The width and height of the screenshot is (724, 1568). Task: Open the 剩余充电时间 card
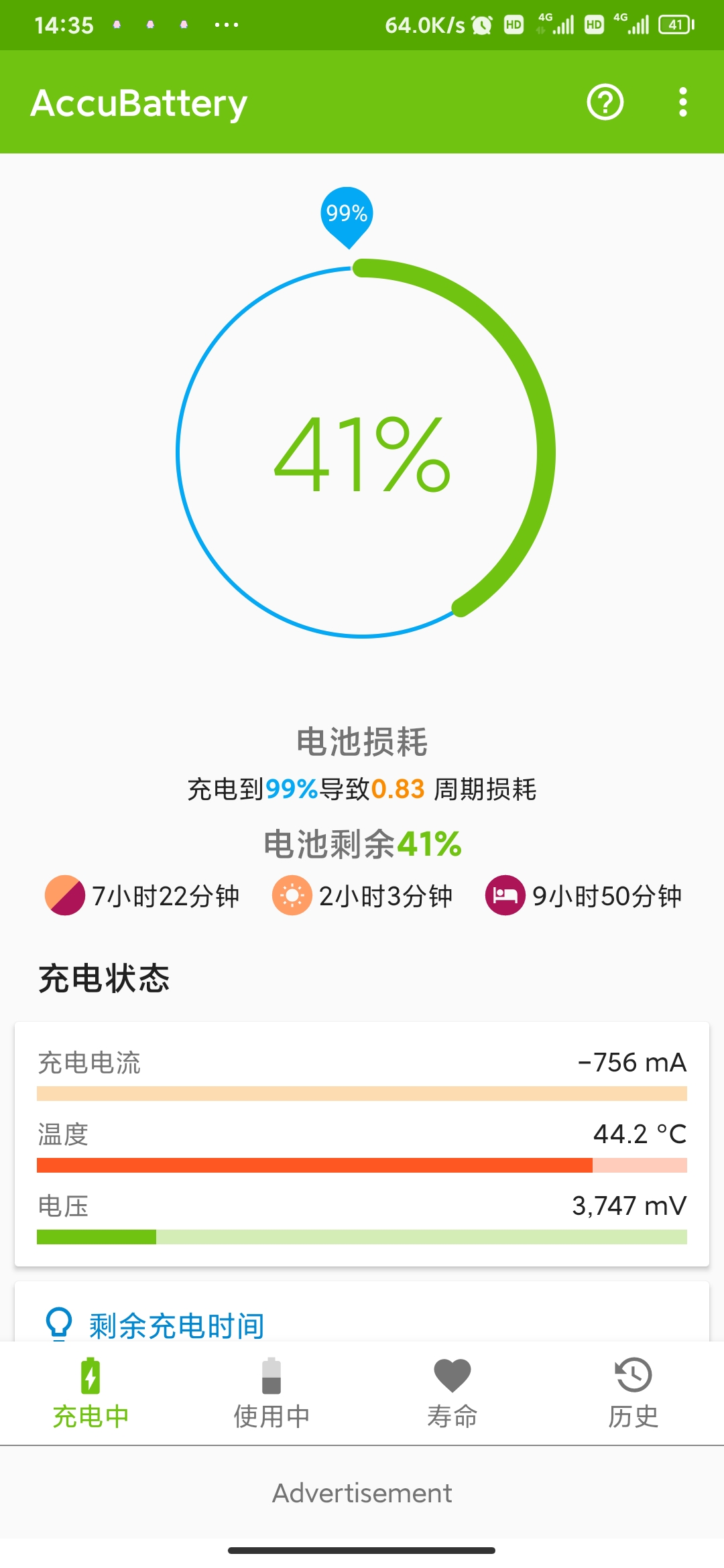[362, 1312]
